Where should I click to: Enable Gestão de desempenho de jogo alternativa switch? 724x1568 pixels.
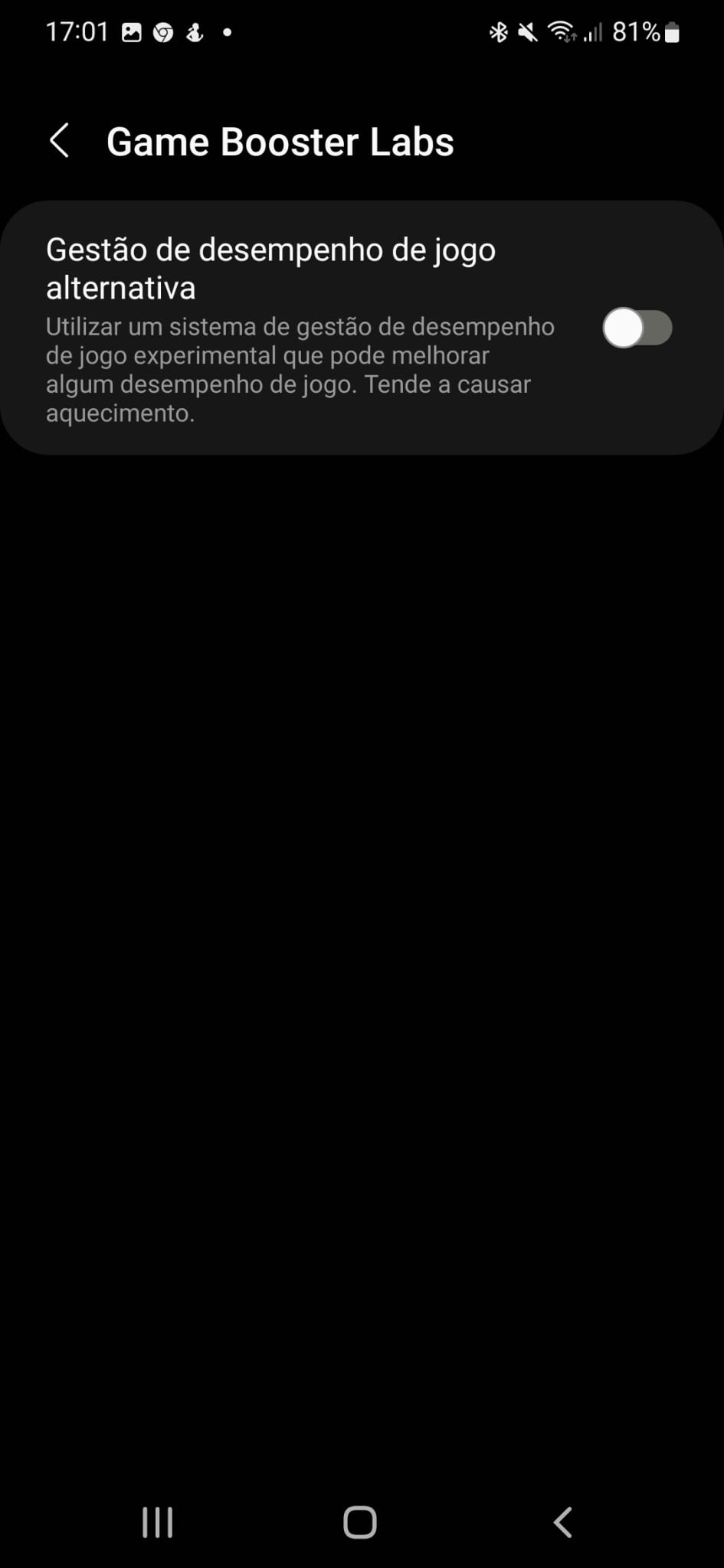[x=637, y=328]
